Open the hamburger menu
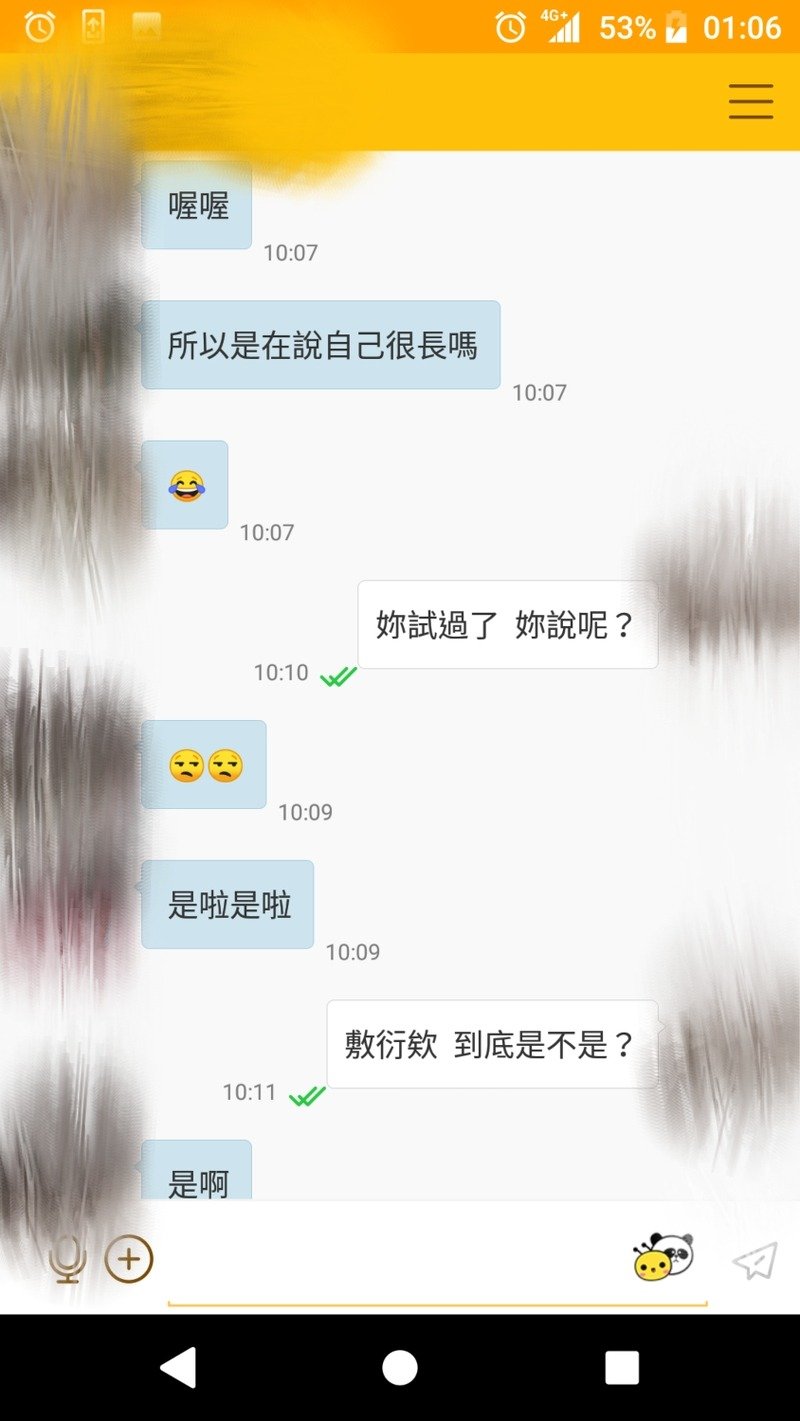Image resolution: width=800 pixels, height=1421 pixels. [x=750, y=102]
